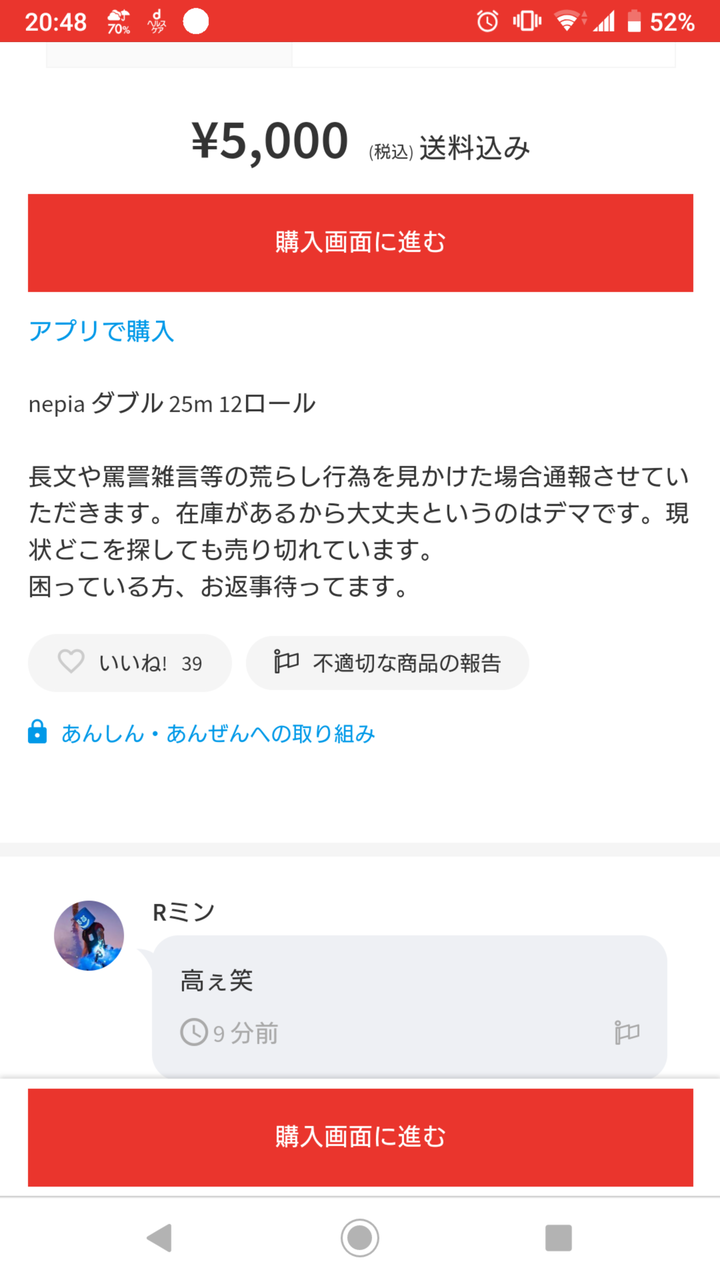This screenshot has width=720, height=1280.
Task: Tap the sticky bottom 購入画面に進む button
Action: pos(360,1137)
